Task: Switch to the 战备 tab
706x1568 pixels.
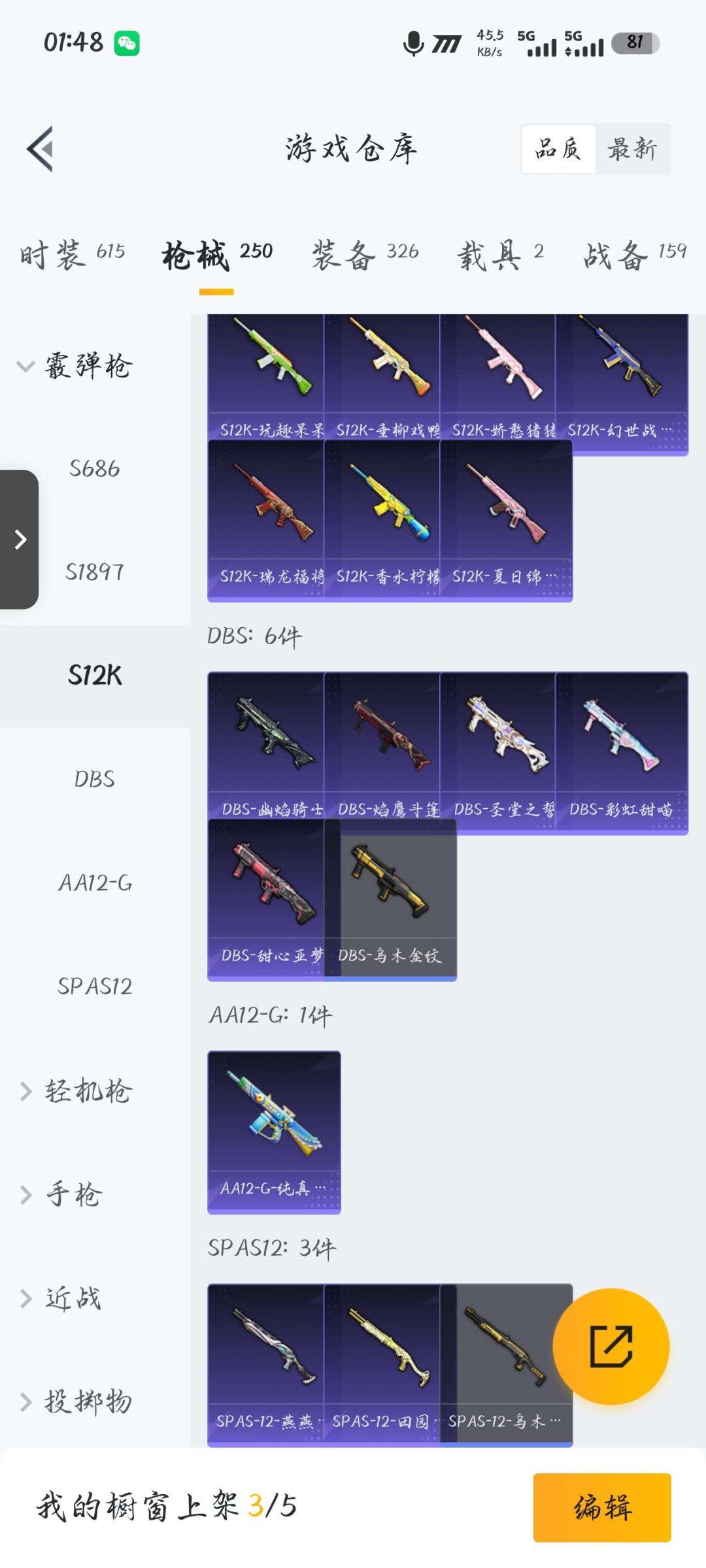Action: point(634,253)
